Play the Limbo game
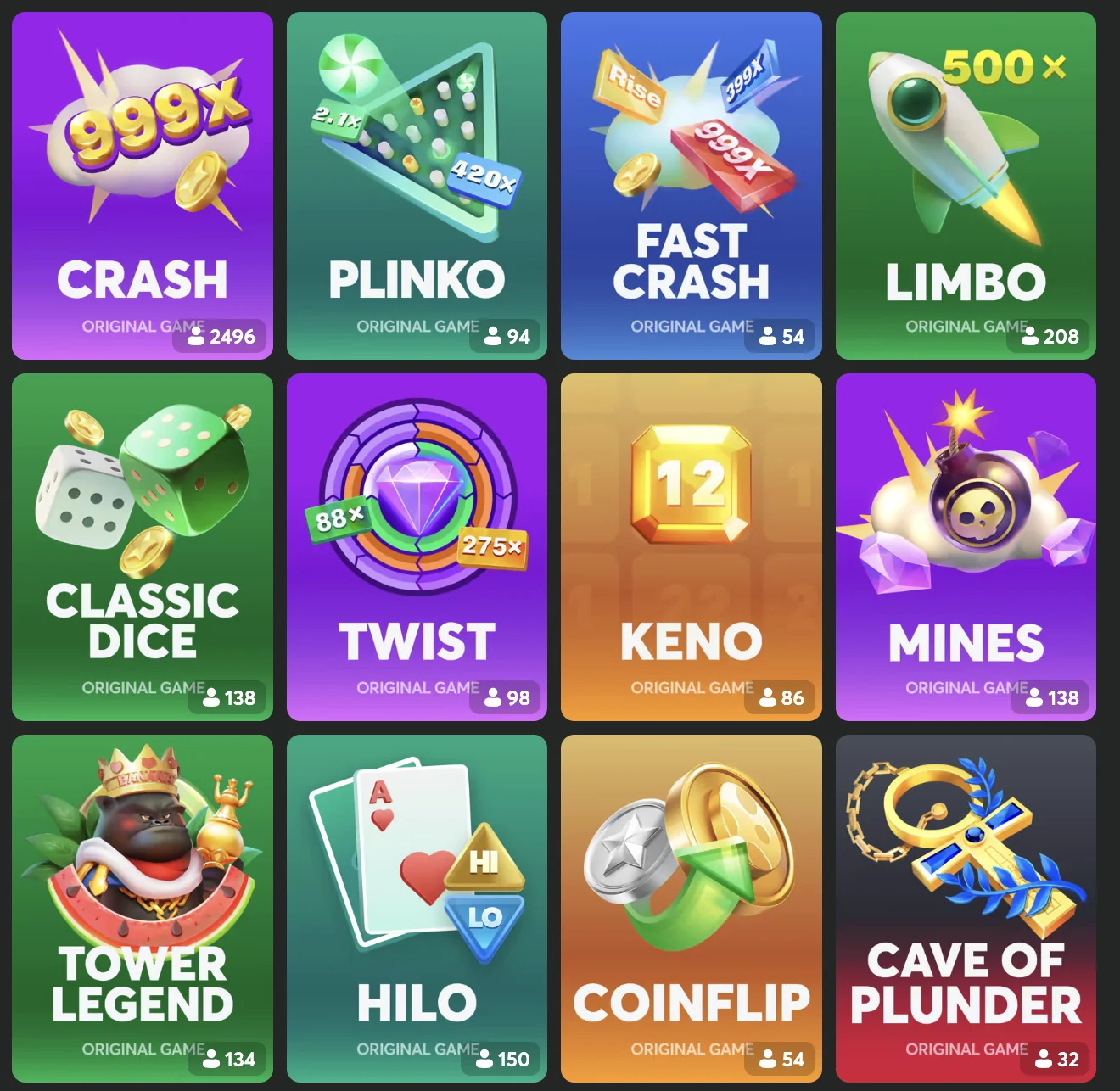 click(x=966, y=186)
